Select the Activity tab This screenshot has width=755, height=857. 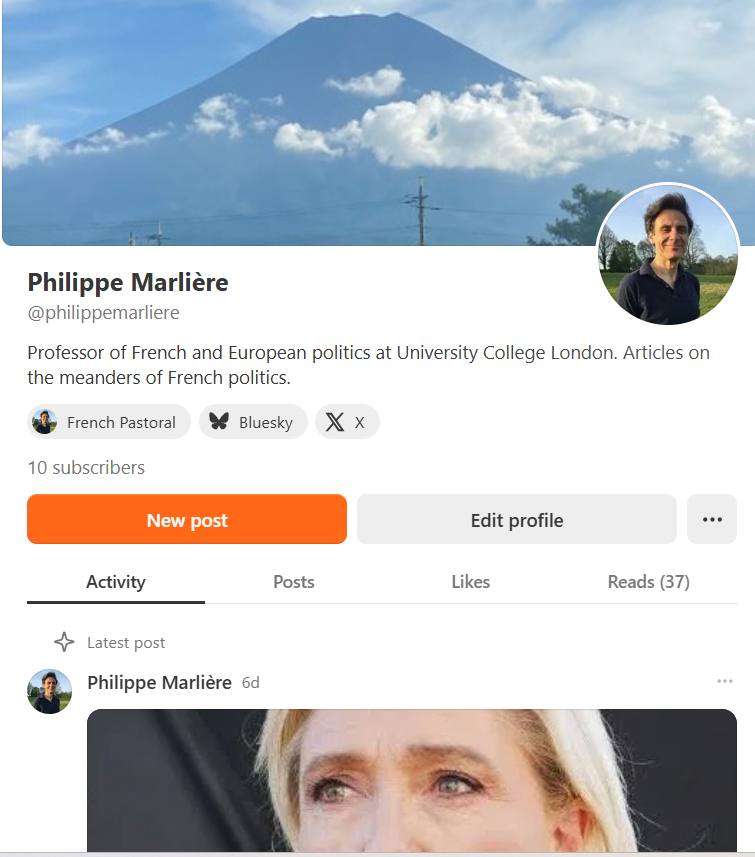click(x=116, y=581)
